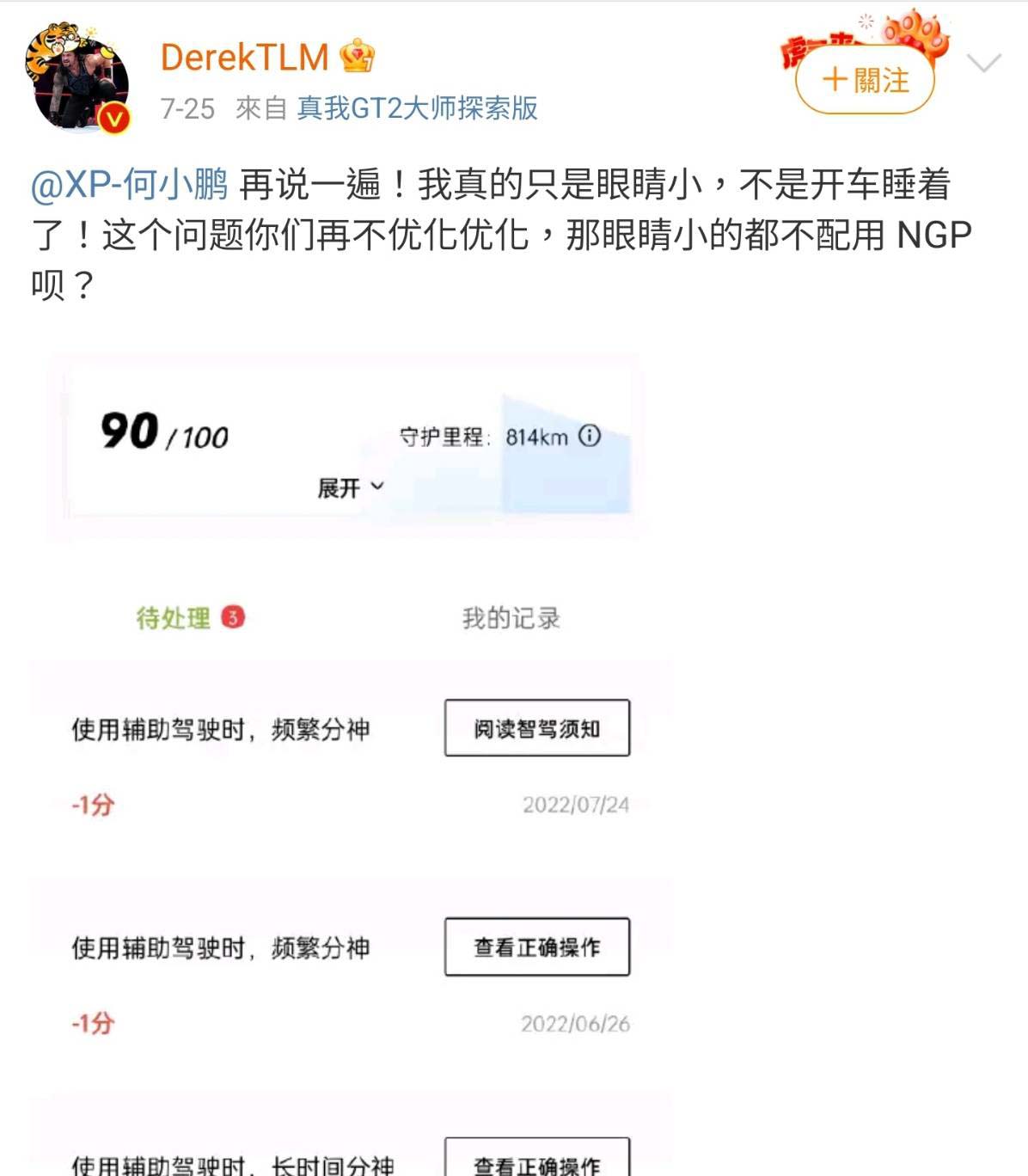Follow DerekTLM with the 關注 button

[865, 80]
